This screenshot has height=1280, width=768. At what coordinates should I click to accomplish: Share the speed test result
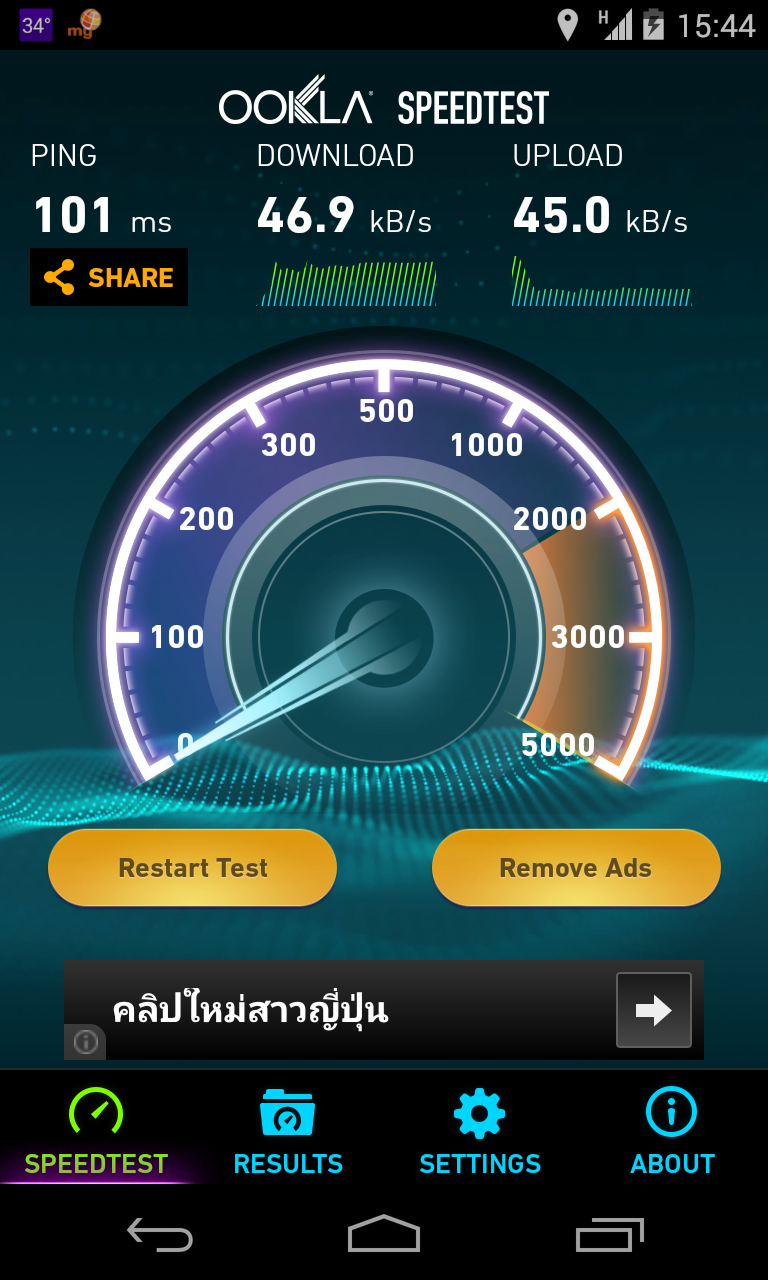(x=109, y=277)
